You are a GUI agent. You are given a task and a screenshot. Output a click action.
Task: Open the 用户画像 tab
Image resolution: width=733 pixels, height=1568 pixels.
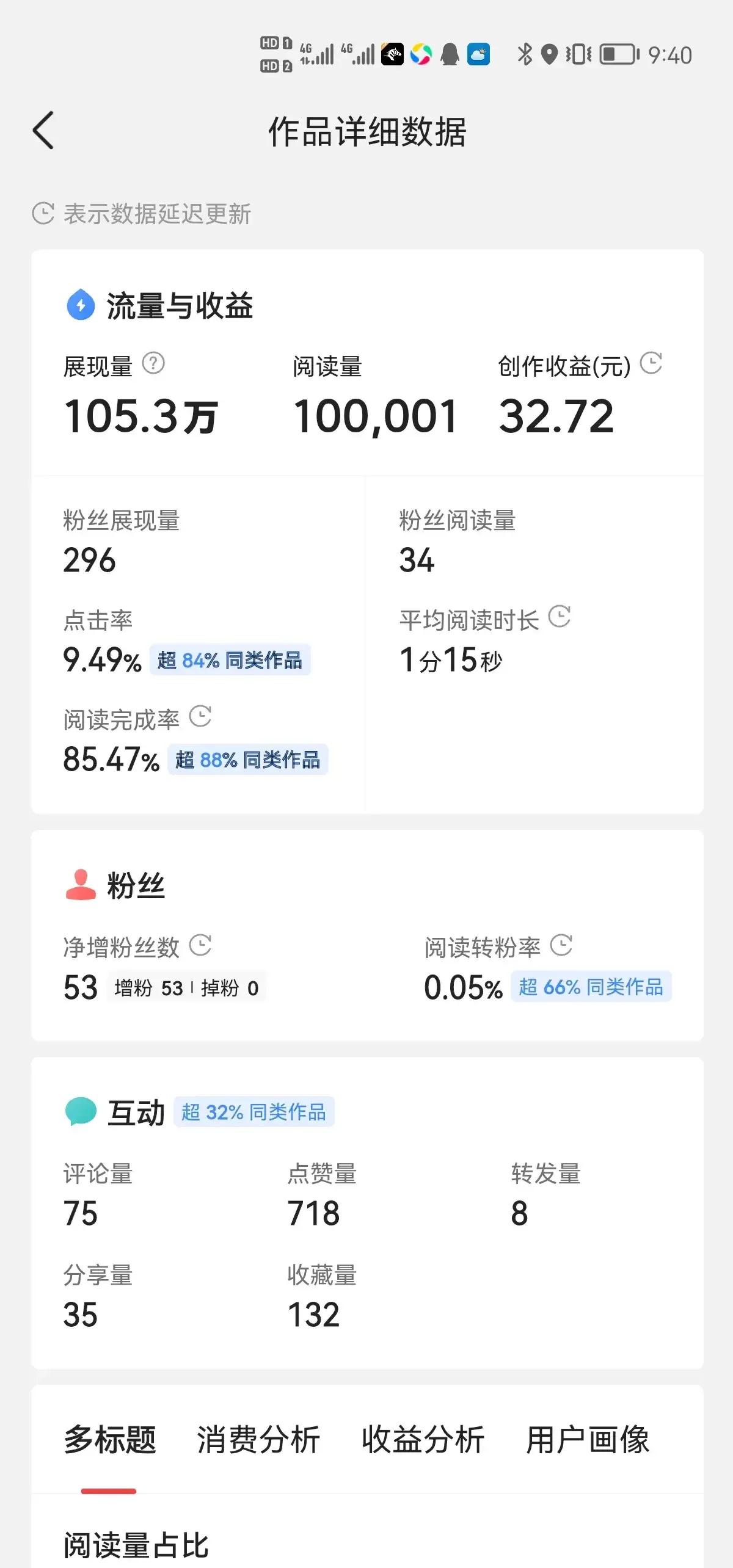588,1440
